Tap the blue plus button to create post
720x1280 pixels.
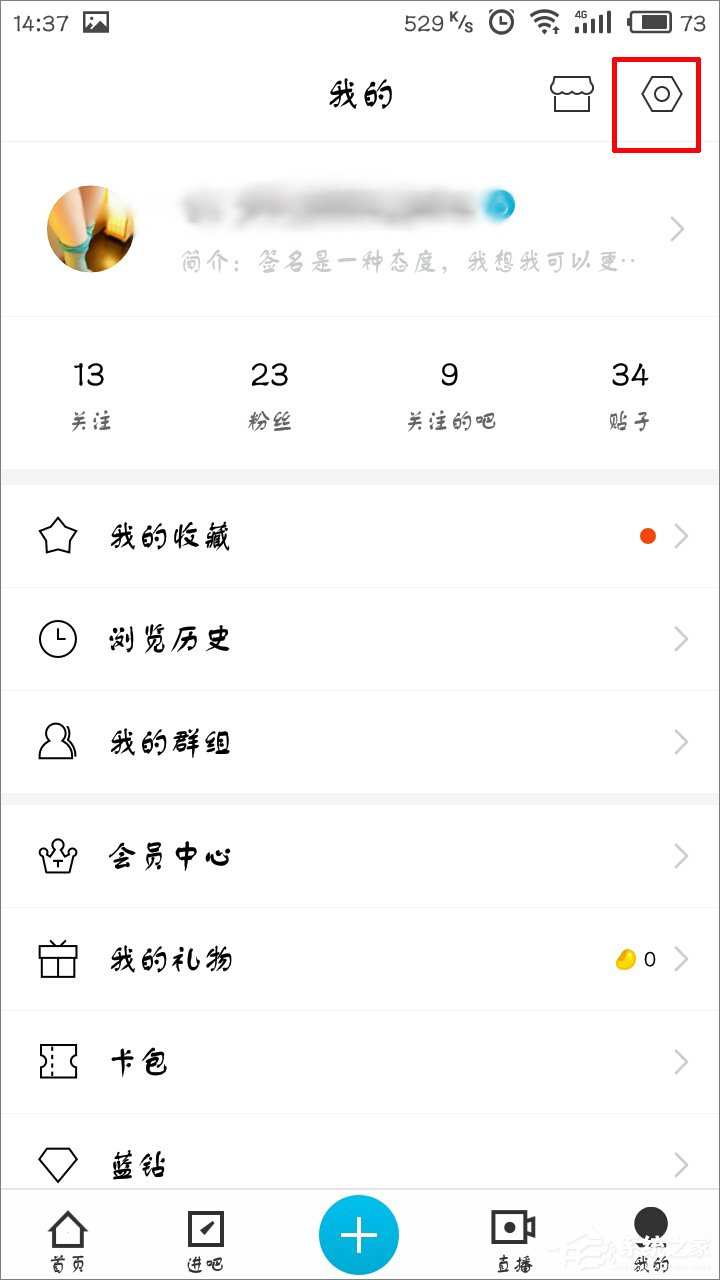pyautogui.click(x=358, y=1234)
